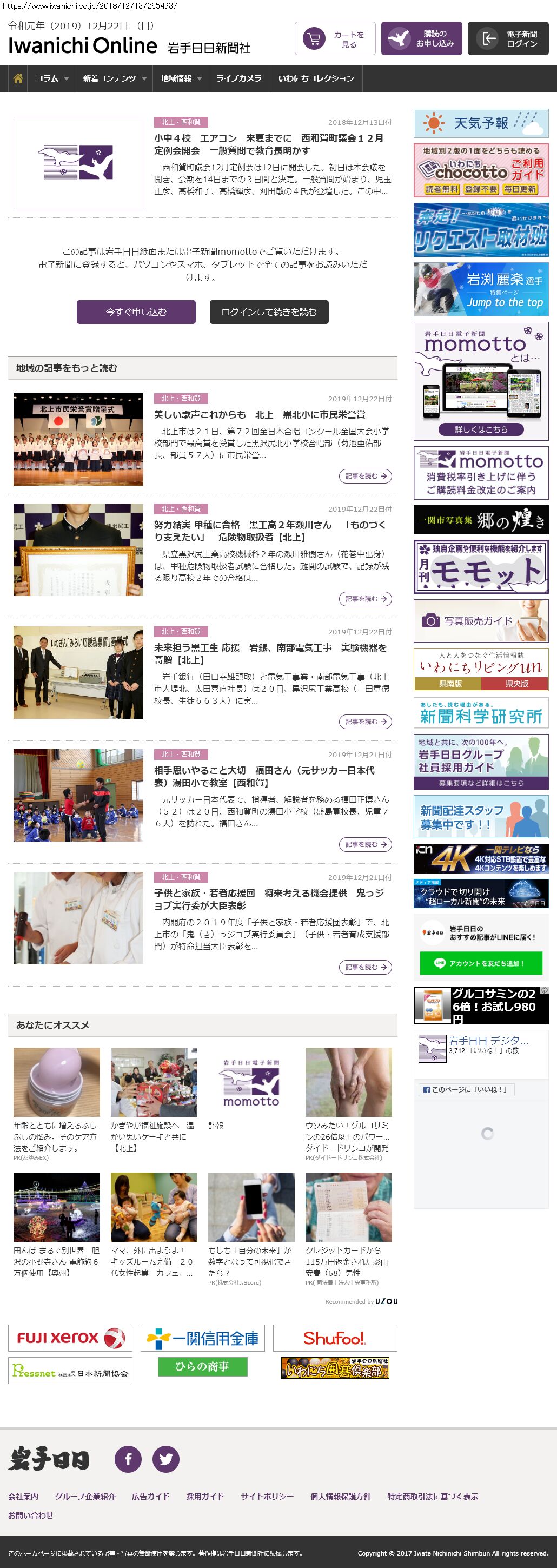Screen dimensions: 557x1568
Task: Open the 相手思いやること大切 article headline
Action: pos(264,777)
